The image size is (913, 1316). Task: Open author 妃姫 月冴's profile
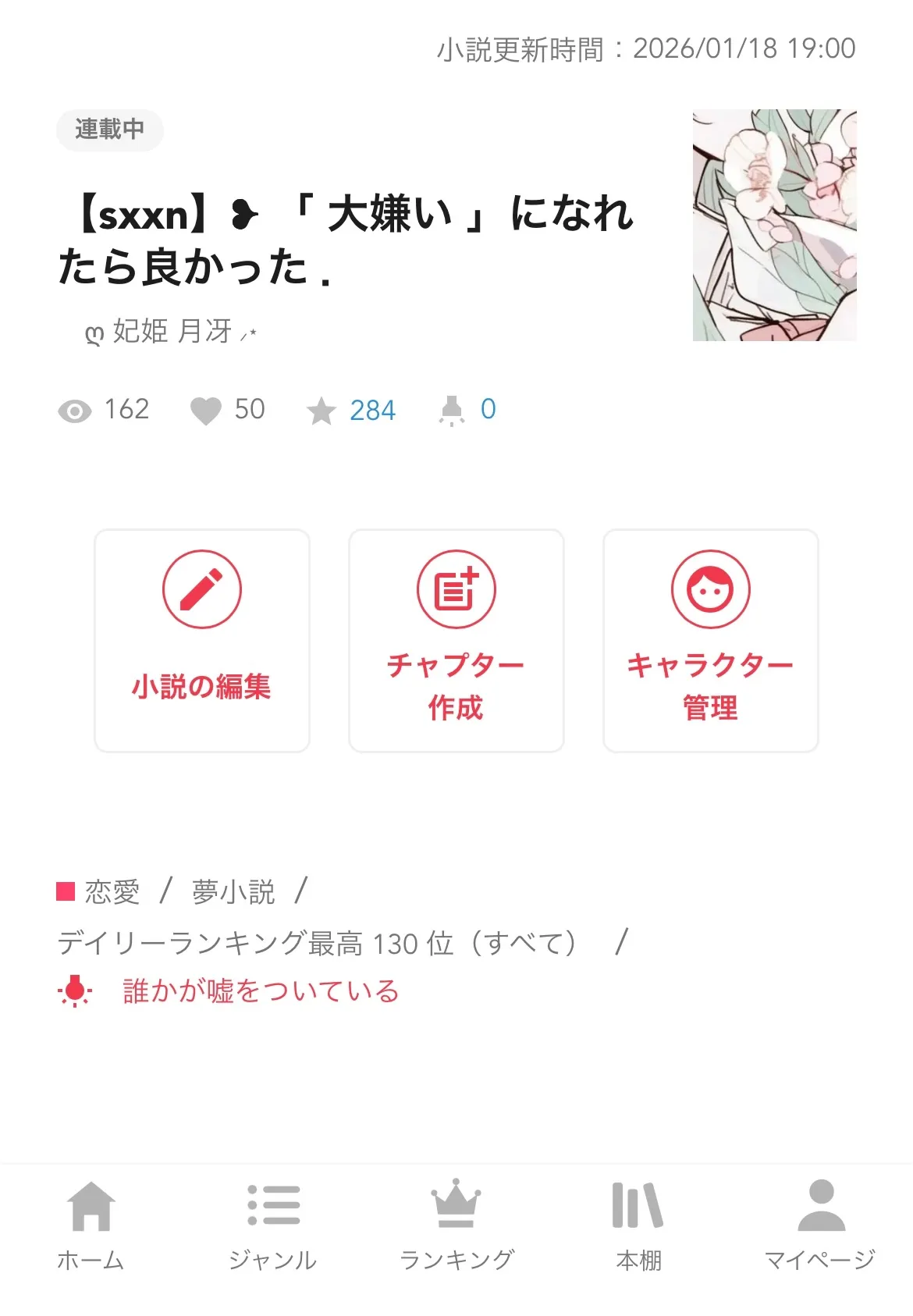172,332
